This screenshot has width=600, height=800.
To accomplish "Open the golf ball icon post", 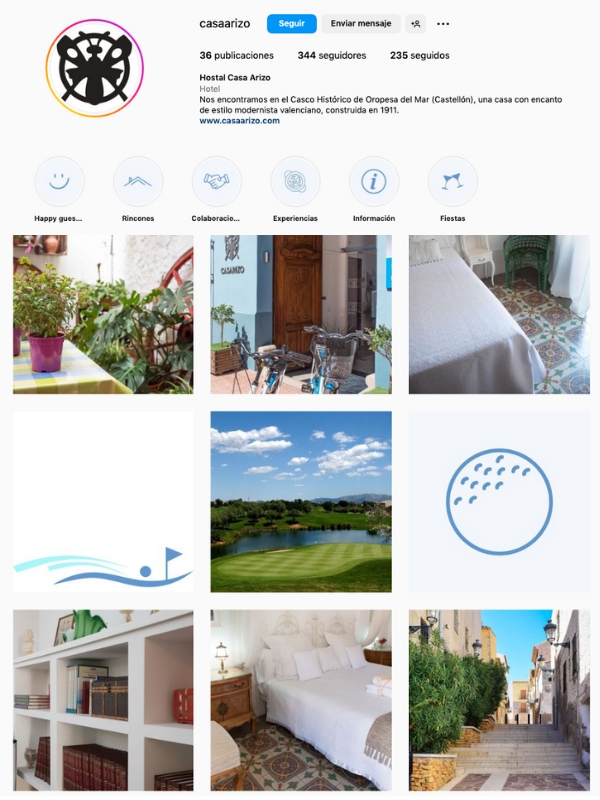I will point(499,501).
